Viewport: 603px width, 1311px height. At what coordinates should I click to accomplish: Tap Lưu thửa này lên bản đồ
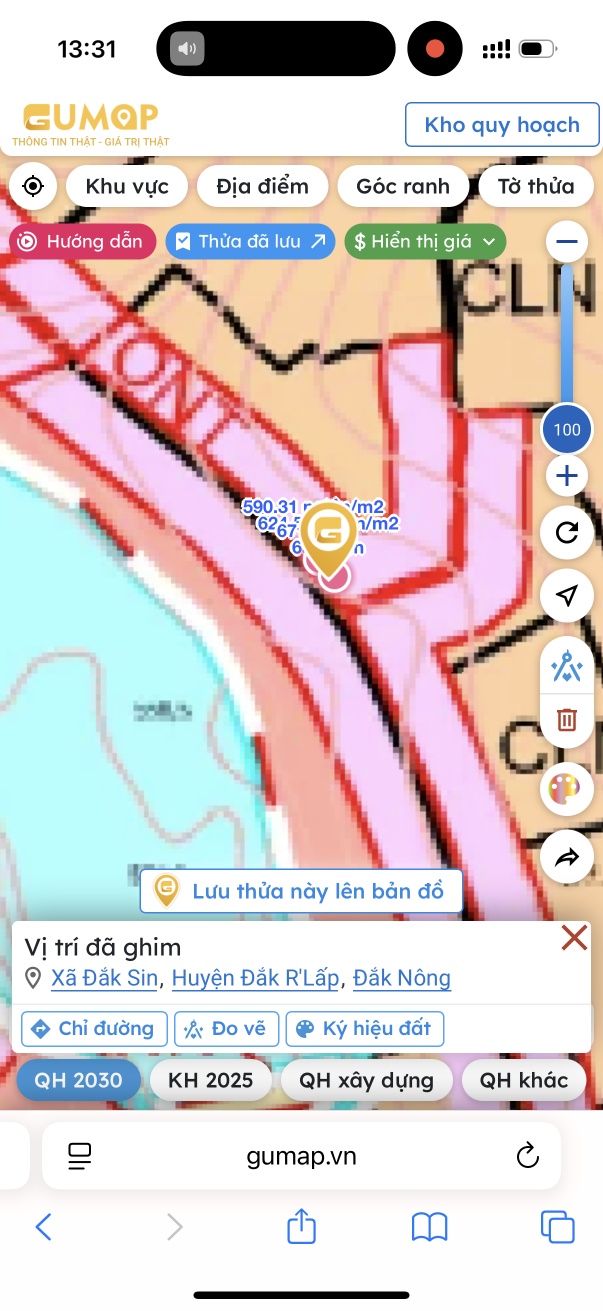click(x=301, y=891)
